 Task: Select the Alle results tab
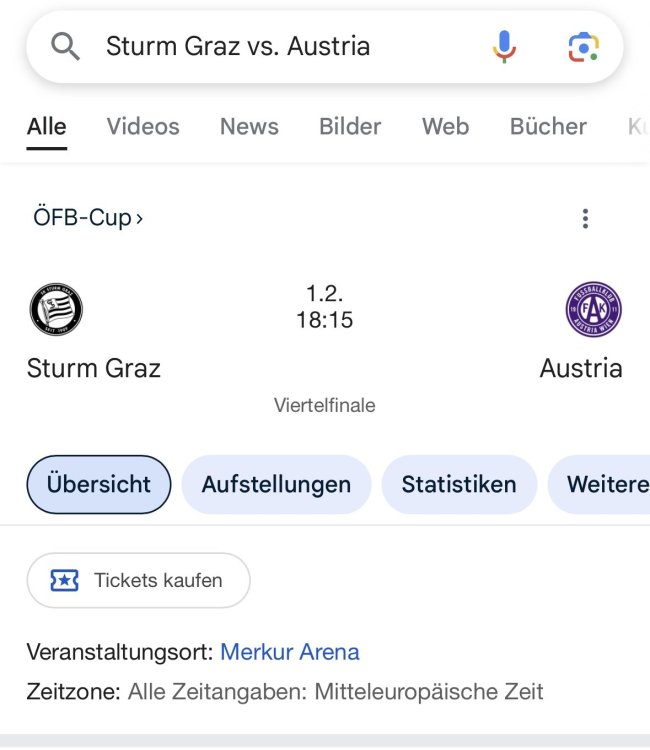(47, 127)
